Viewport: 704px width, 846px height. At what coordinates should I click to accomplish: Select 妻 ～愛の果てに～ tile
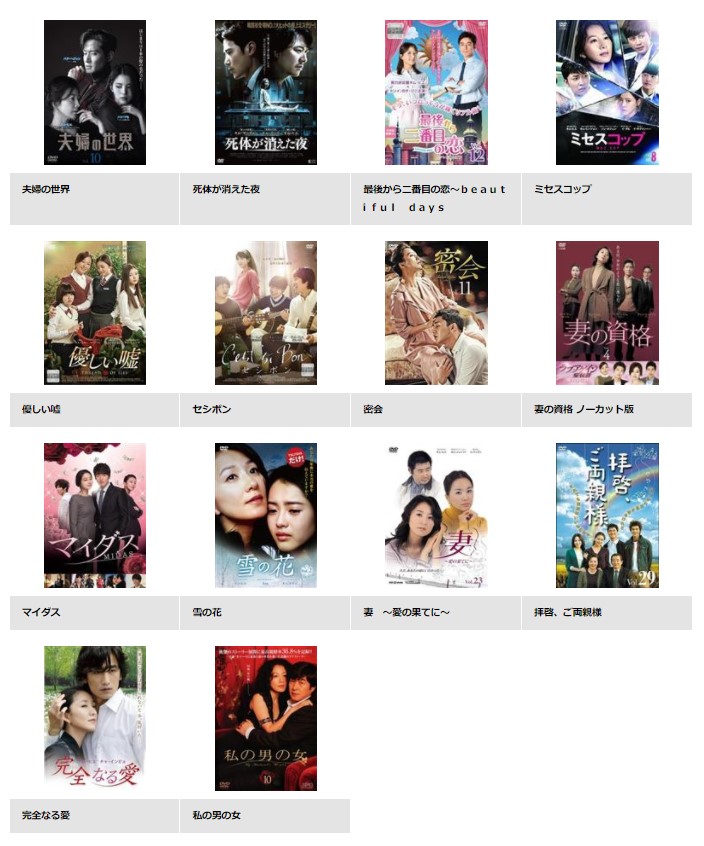point(436,515)
